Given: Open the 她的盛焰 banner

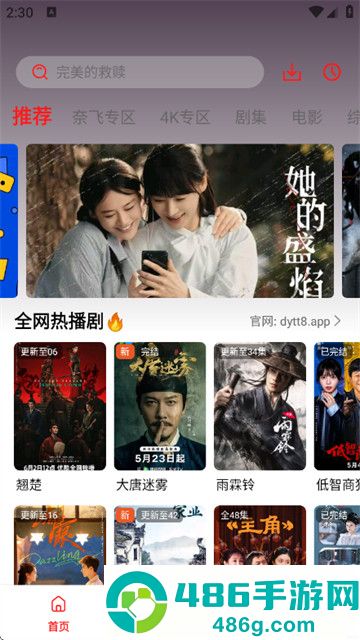Looking at the screenshot, I should pos(180,221).
